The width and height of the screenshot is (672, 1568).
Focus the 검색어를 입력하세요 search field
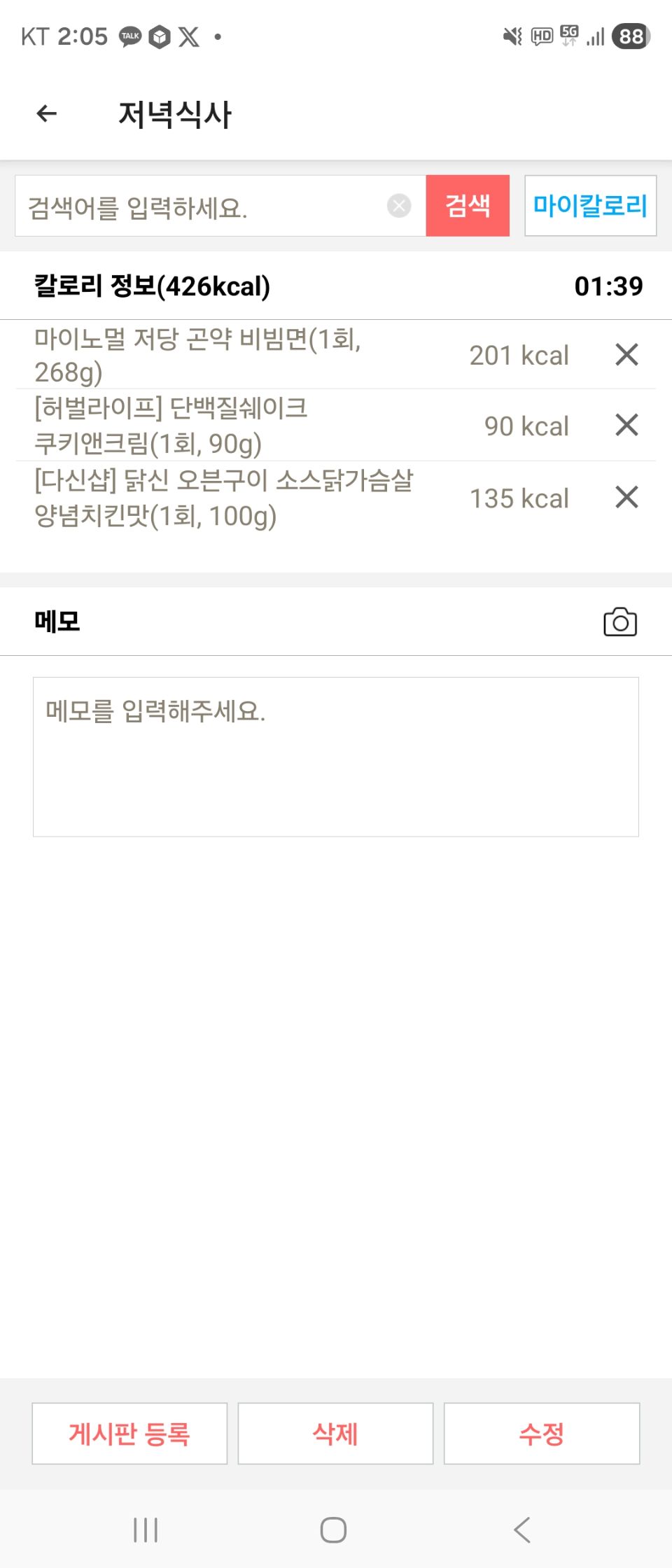[203, 206]
